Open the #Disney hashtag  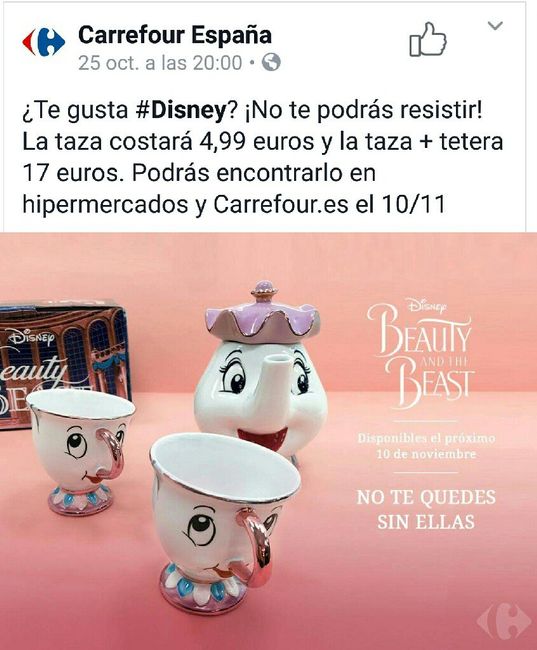click(x=181, y=110)
